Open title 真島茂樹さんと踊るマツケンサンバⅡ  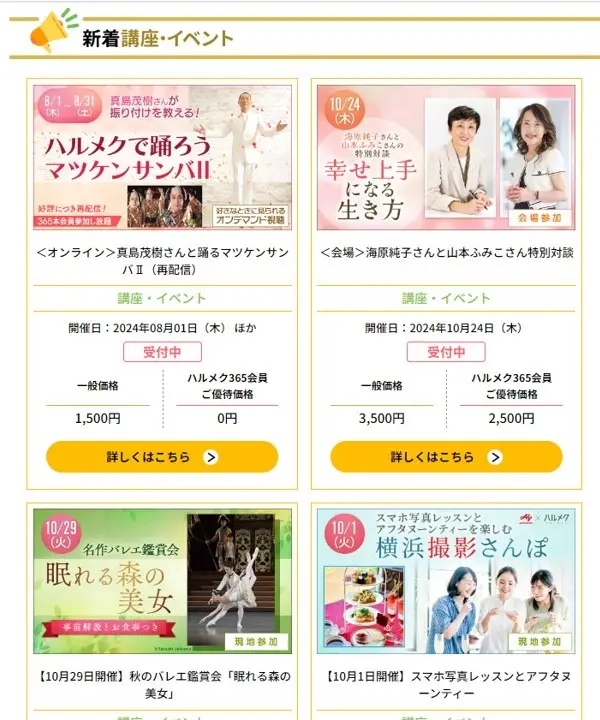point(162,261)
